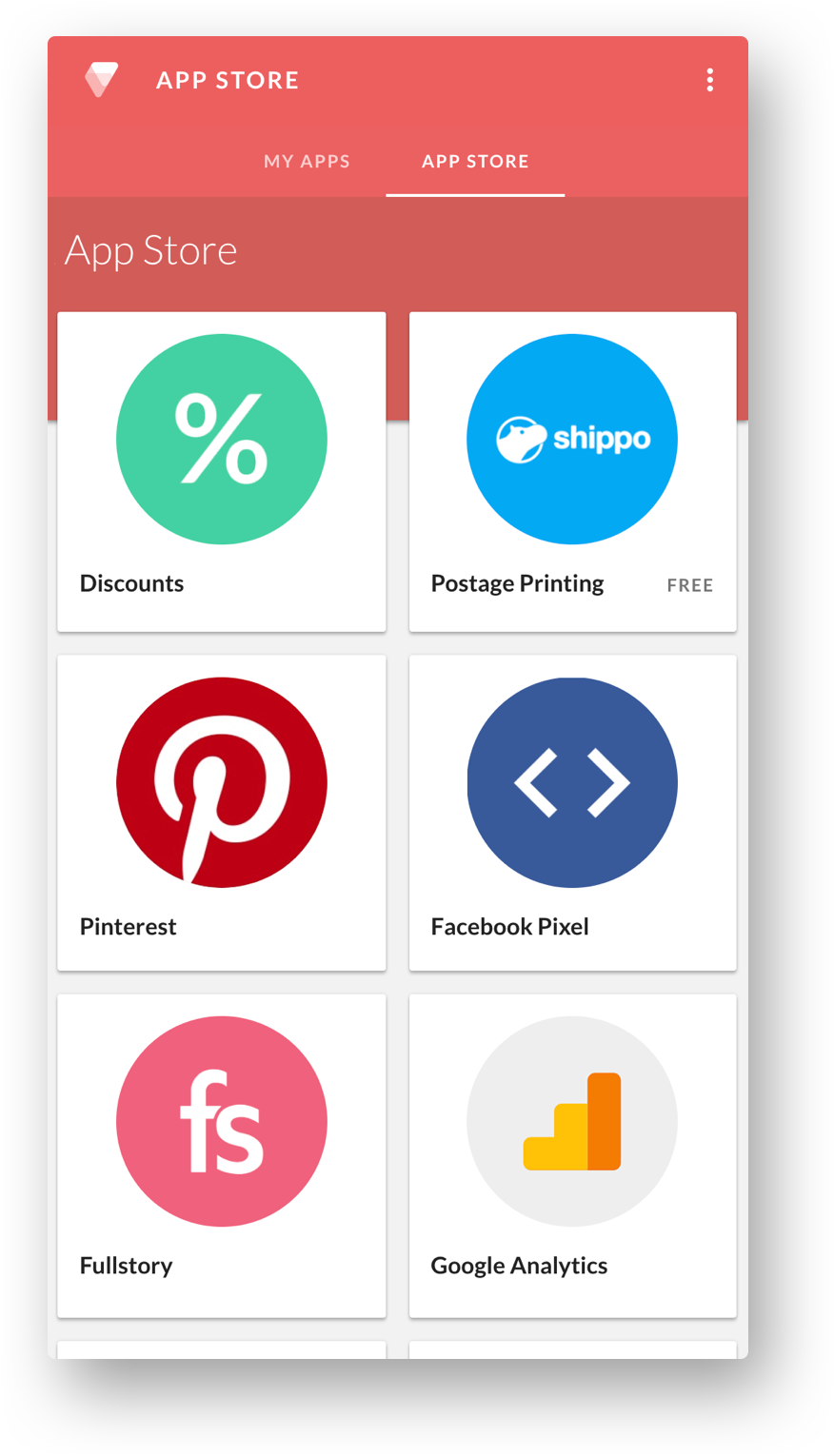This screenshot has width=834, height=1456.
Task: Switch to the MY APPS tab
Action: coord(307,161)
